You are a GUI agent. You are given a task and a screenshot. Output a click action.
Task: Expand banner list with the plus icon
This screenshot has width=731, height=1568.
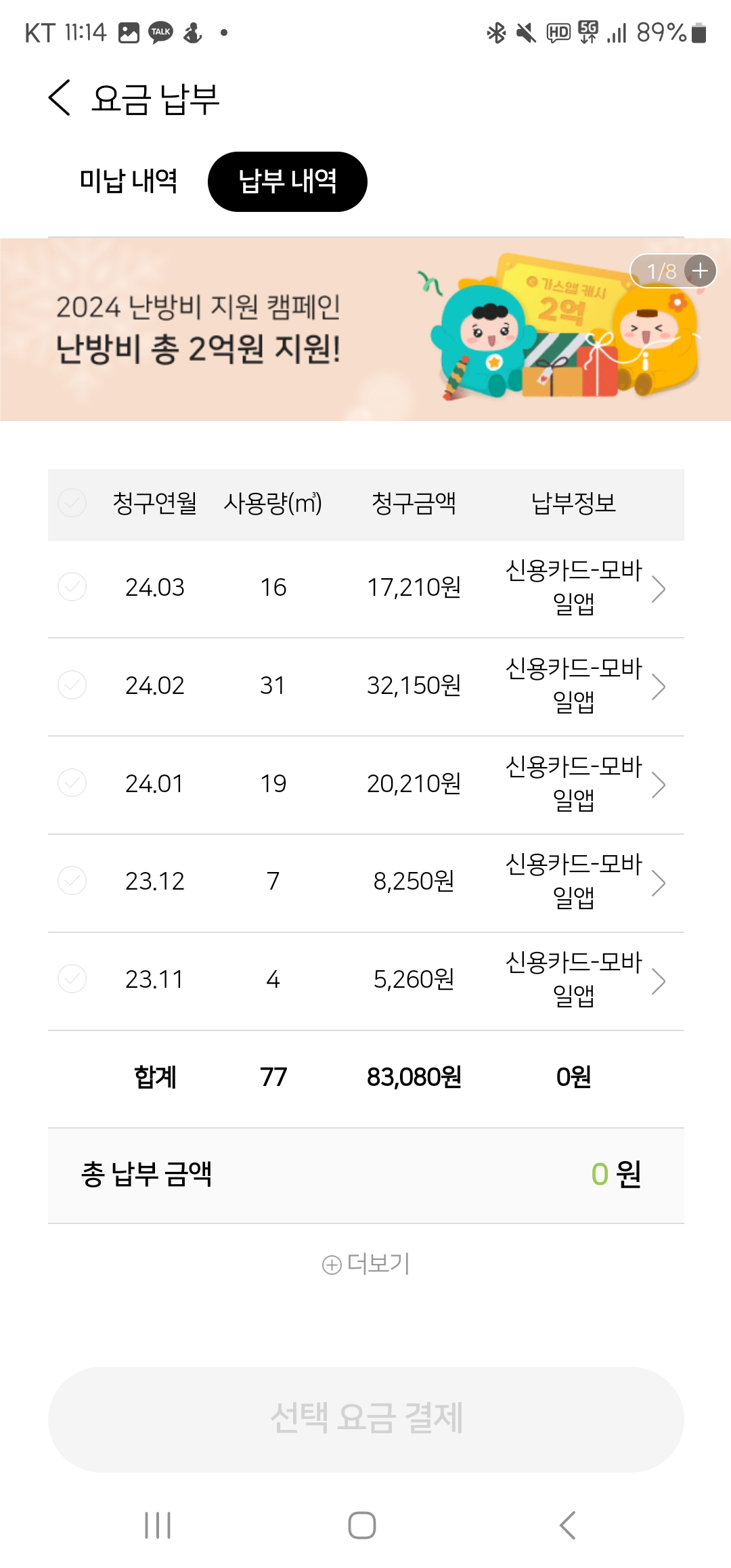point(700,271)
